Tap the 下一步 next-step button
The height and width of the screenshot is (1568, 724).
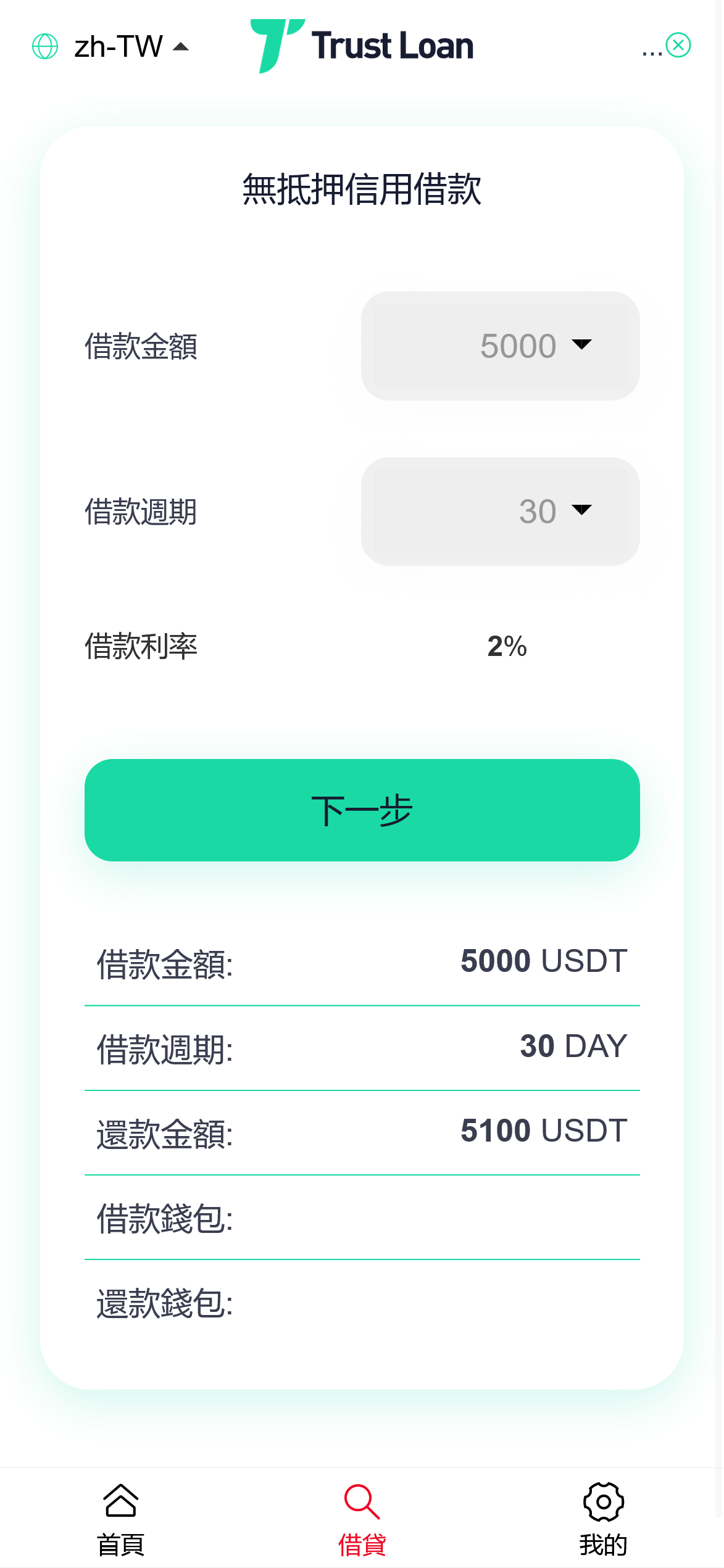[x=362, y=810]
